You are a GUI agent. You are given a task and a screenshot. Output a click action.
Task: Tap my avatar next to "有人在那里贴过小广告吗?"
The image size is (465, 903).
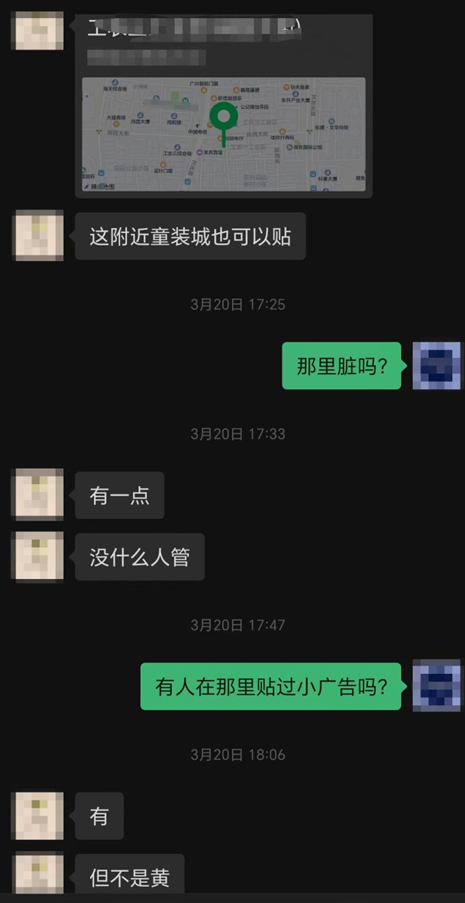pos(437,685)
